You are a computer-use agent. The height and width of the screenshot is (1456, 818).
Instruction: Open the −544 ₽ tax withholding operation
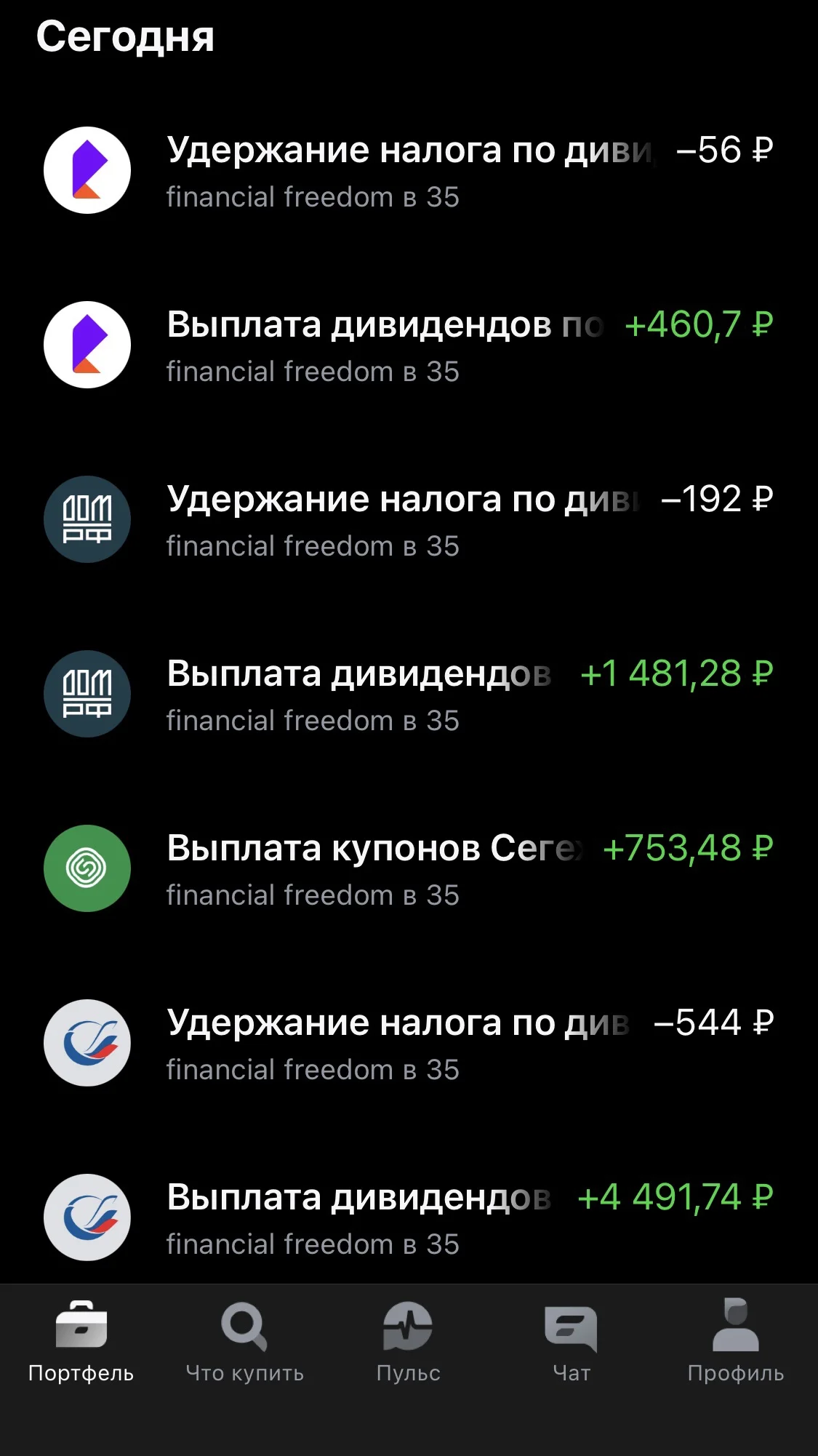[x=409, y=1043]
